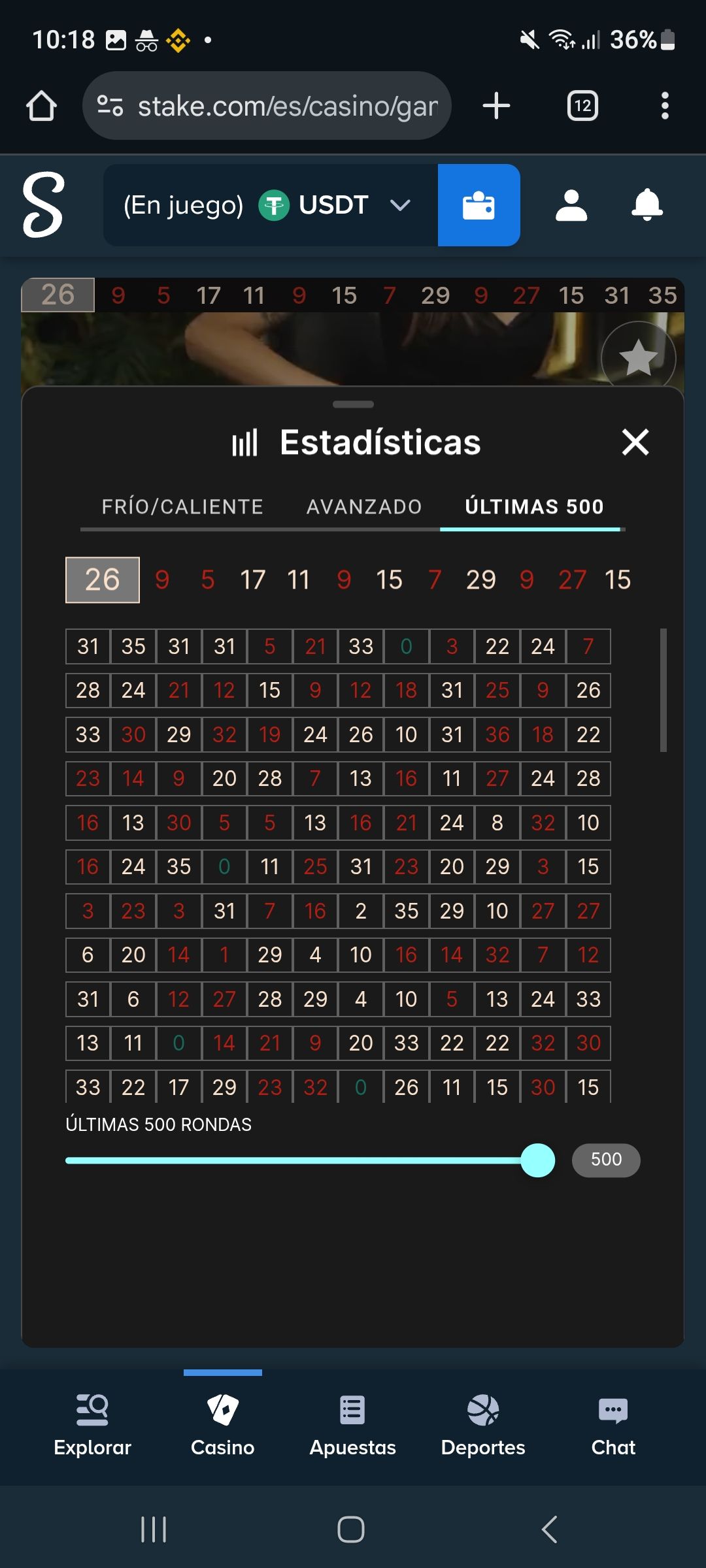
Task: Switch to the AVANZADO tab
Action: (x=364, y=506)
